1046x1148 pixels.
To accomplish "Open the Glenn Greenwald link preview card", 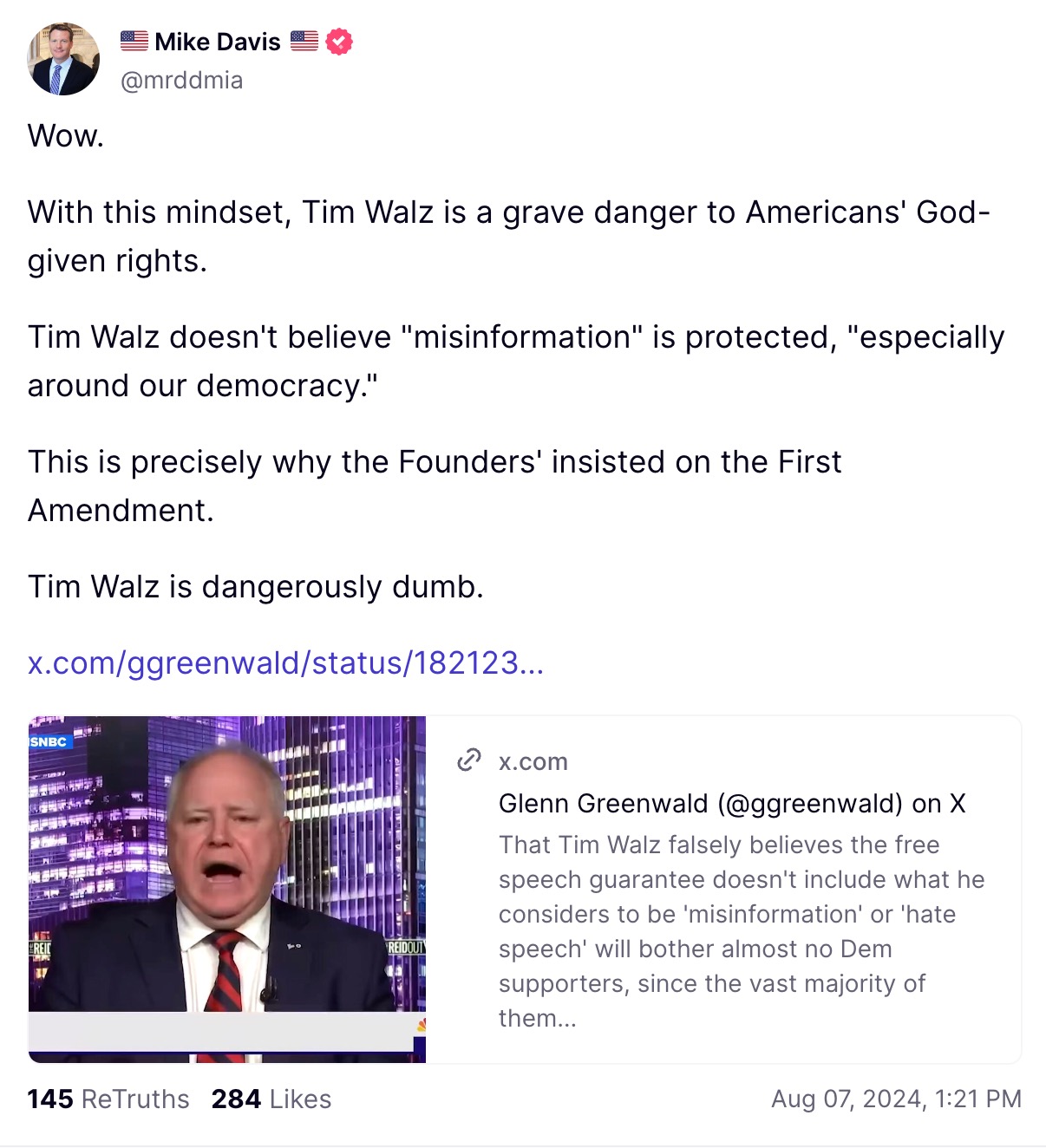I will coord(722,889).
